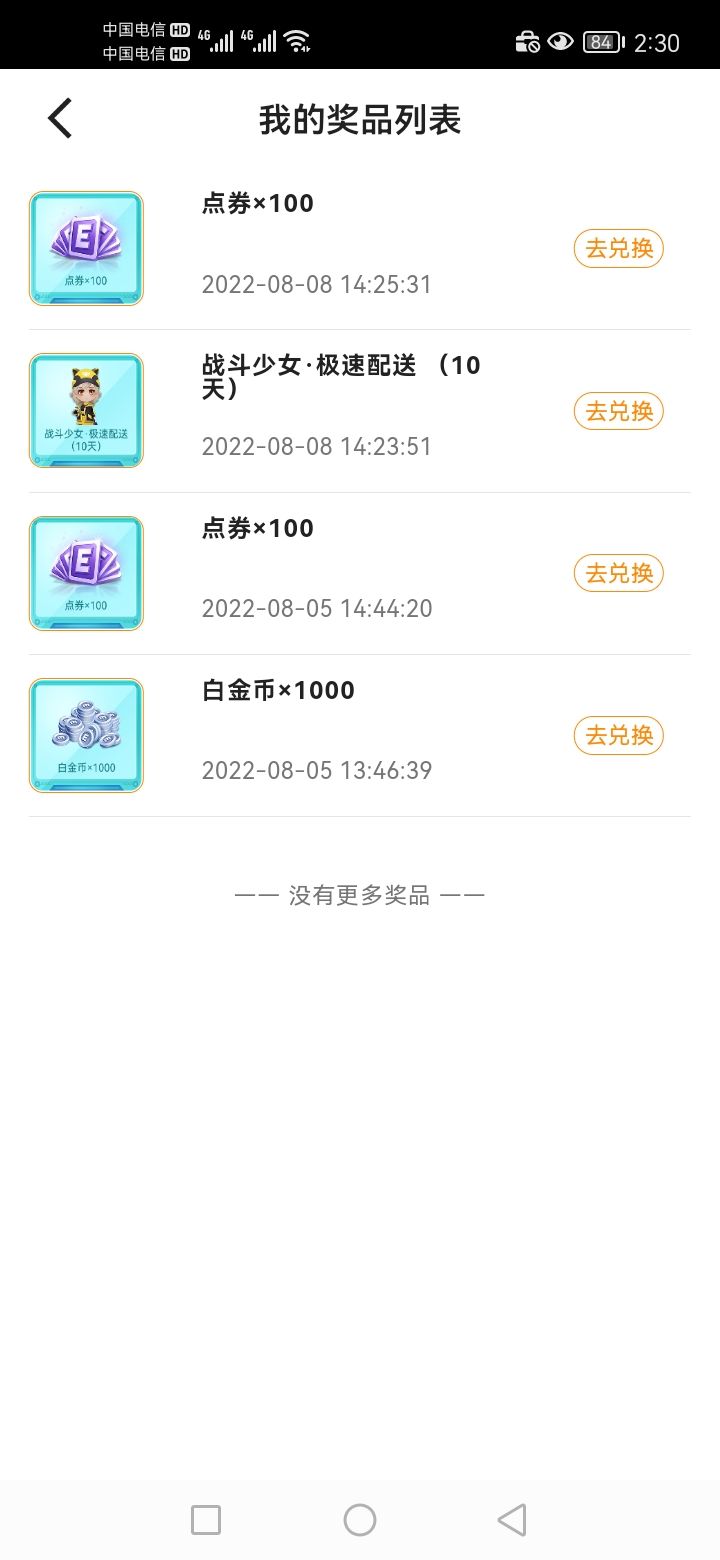Redeem 点券×100 won at 14:44:20

(618, 573)
